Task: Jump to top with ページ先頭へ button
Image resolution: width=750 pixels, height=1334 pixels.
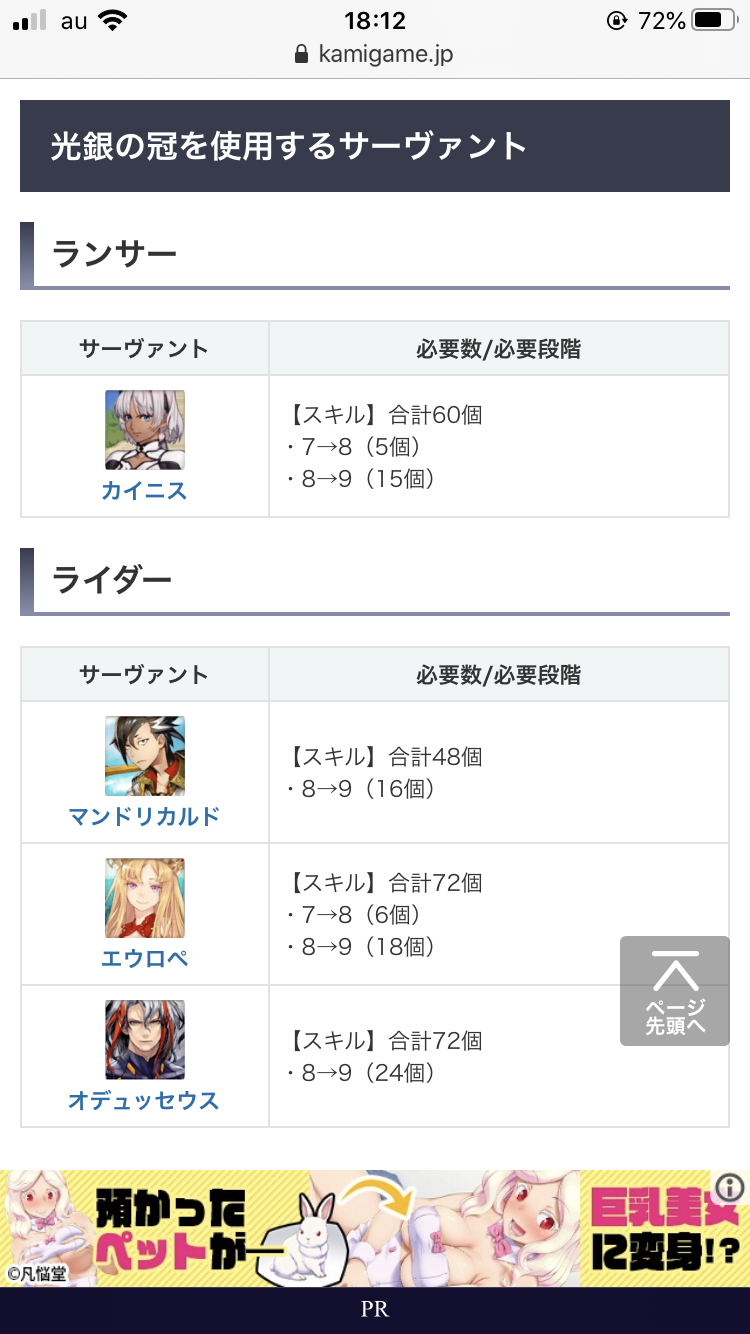Action: point(675,991)
